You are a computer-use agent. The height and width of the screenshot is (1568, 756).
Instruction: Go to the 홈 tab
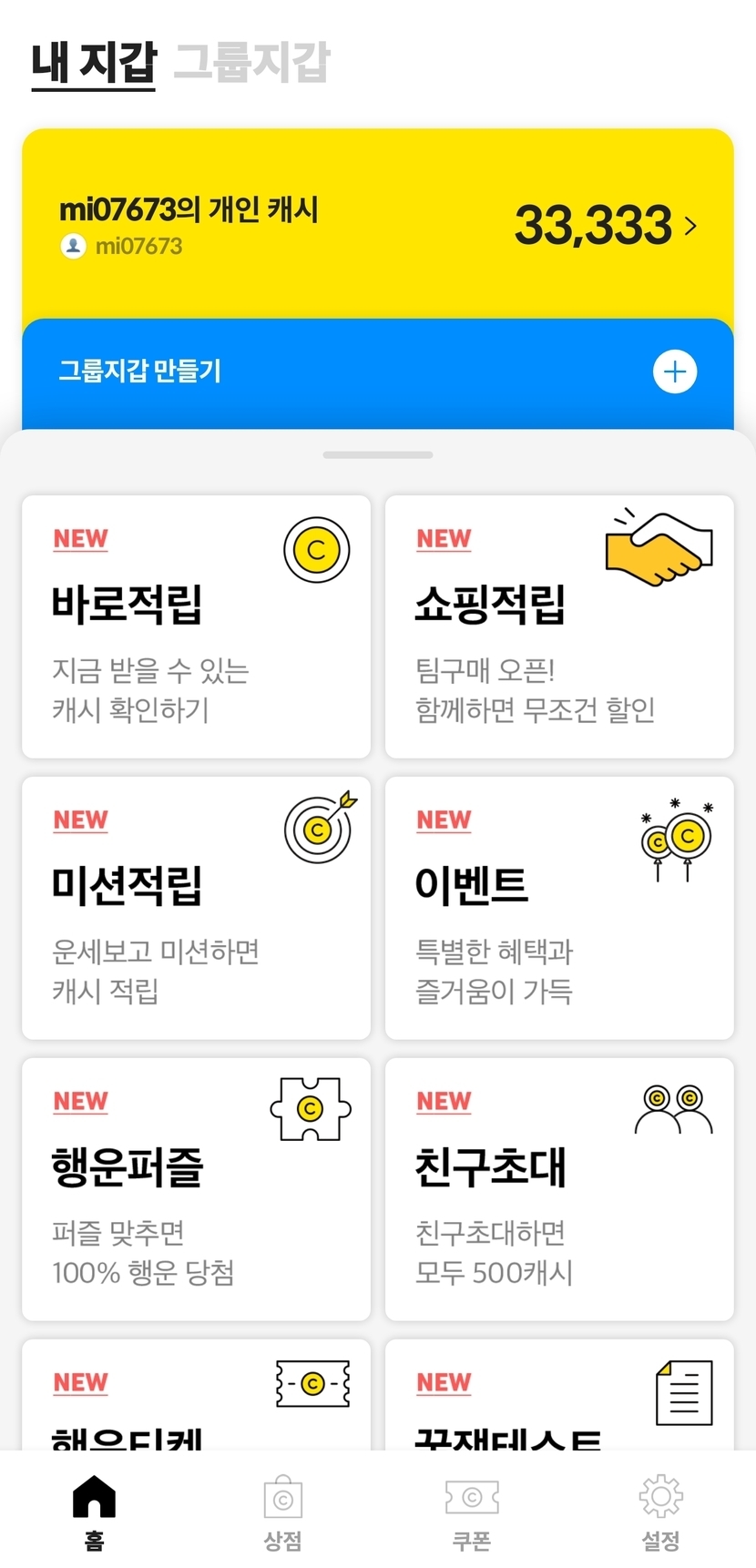94,1512
